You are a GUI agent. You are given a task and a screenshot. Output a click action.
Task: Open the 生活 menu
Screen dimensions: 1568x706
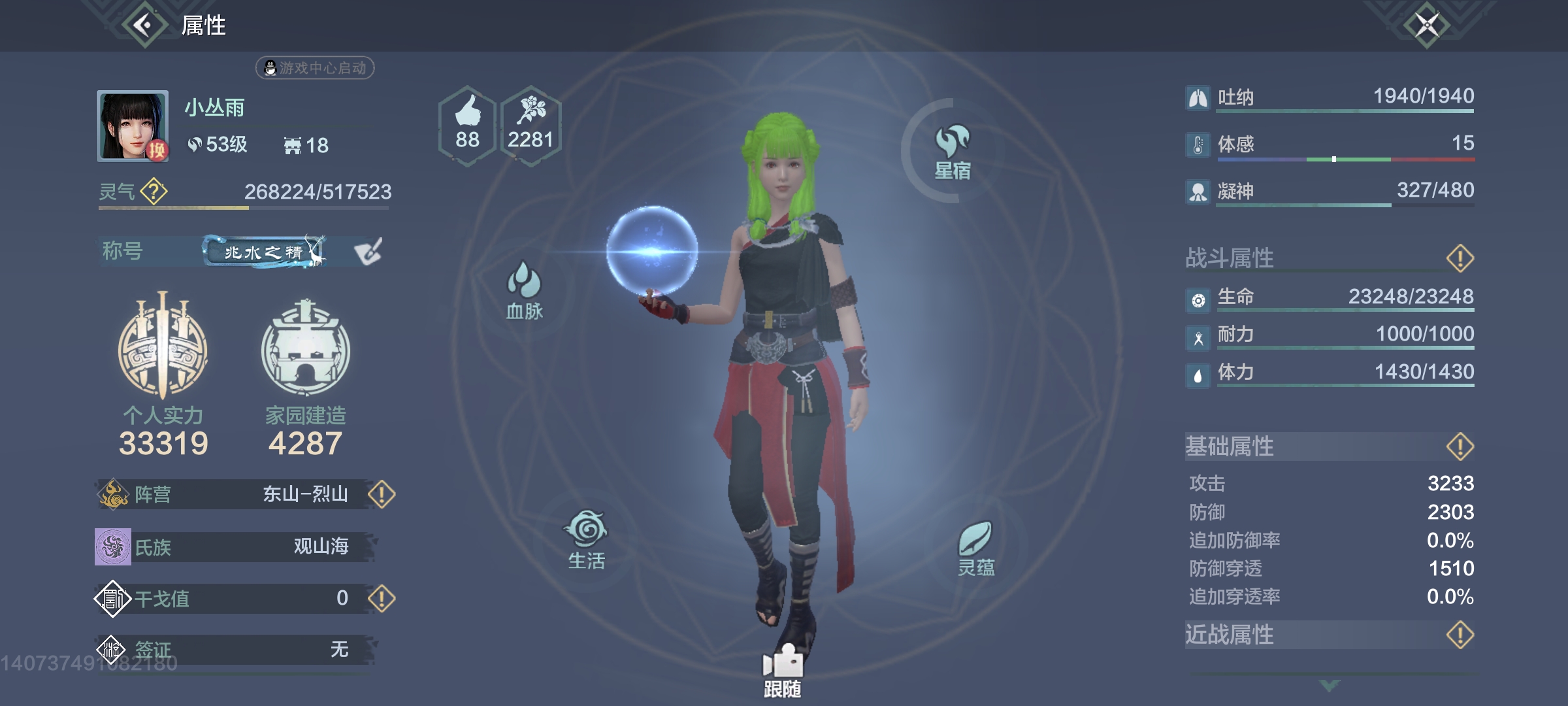tap(586, 539)
